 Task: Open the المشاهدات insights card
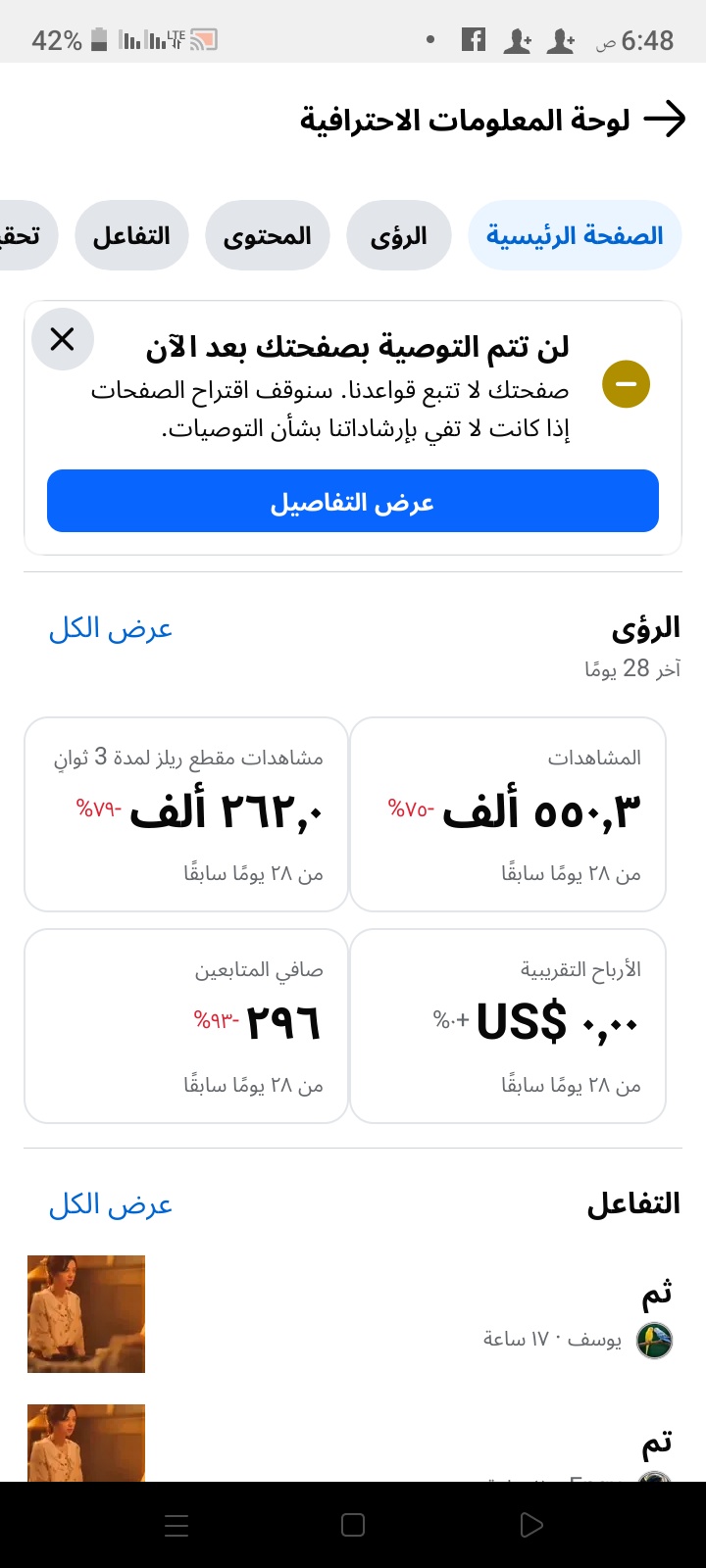click(x=508, y=813)
